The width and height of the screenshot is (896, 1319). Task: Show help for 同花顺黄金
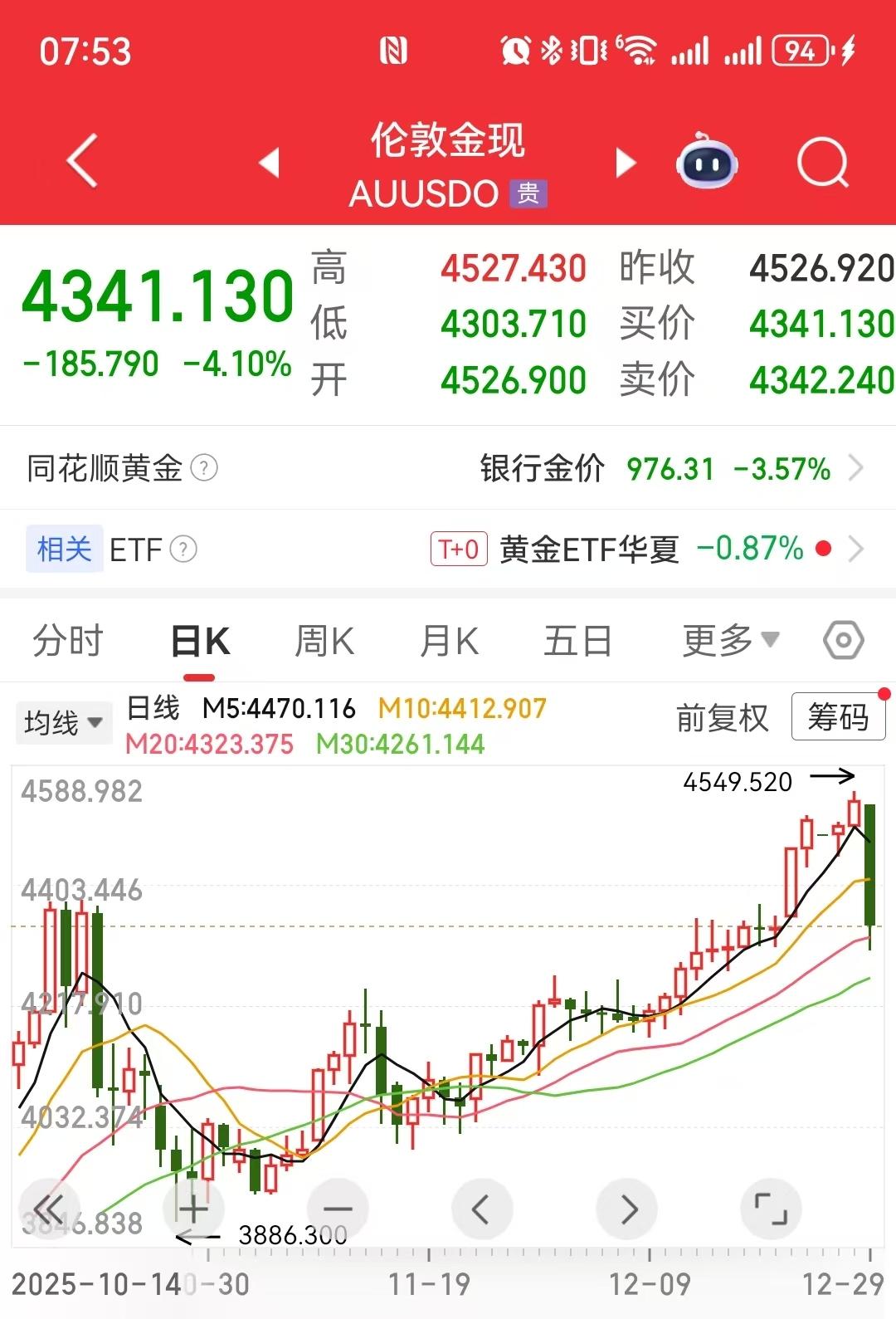pyautogui.click(x=204, y=468)
